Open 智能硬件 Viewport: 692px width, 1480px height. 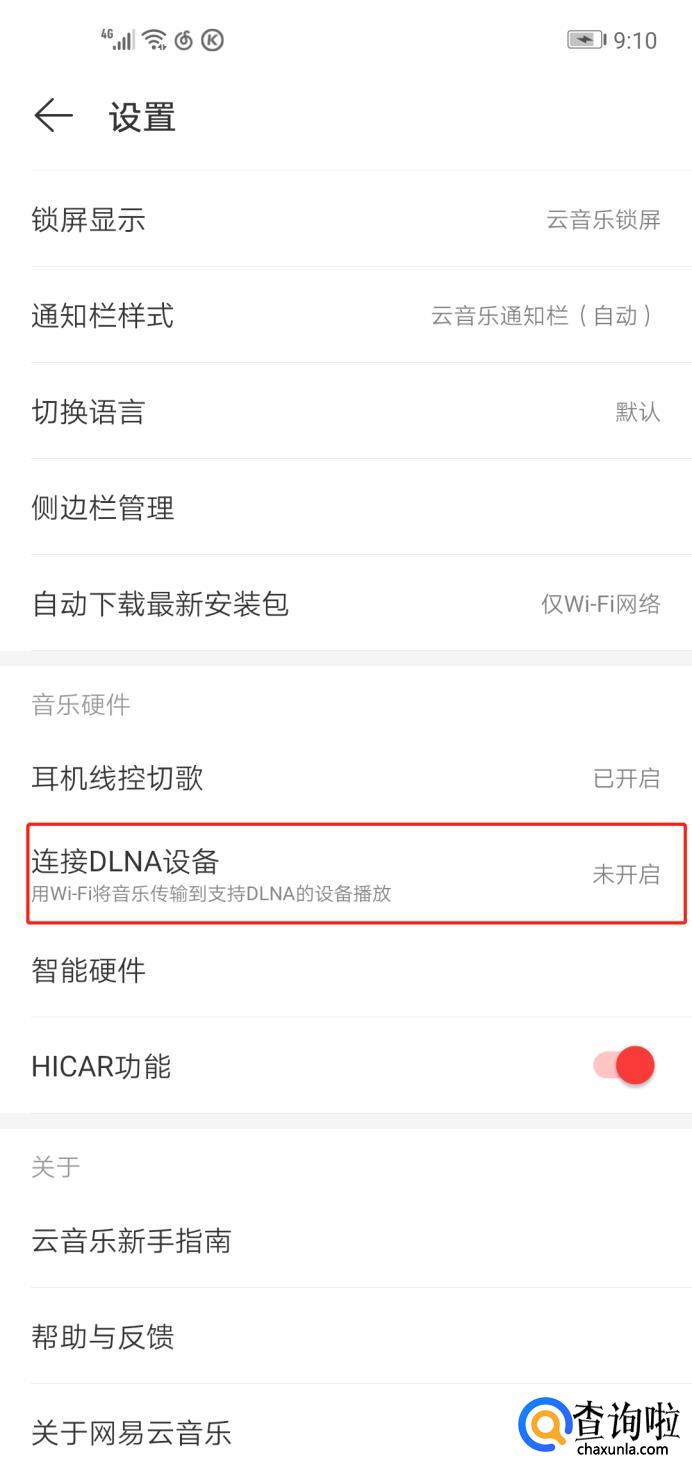click(346, 970)
